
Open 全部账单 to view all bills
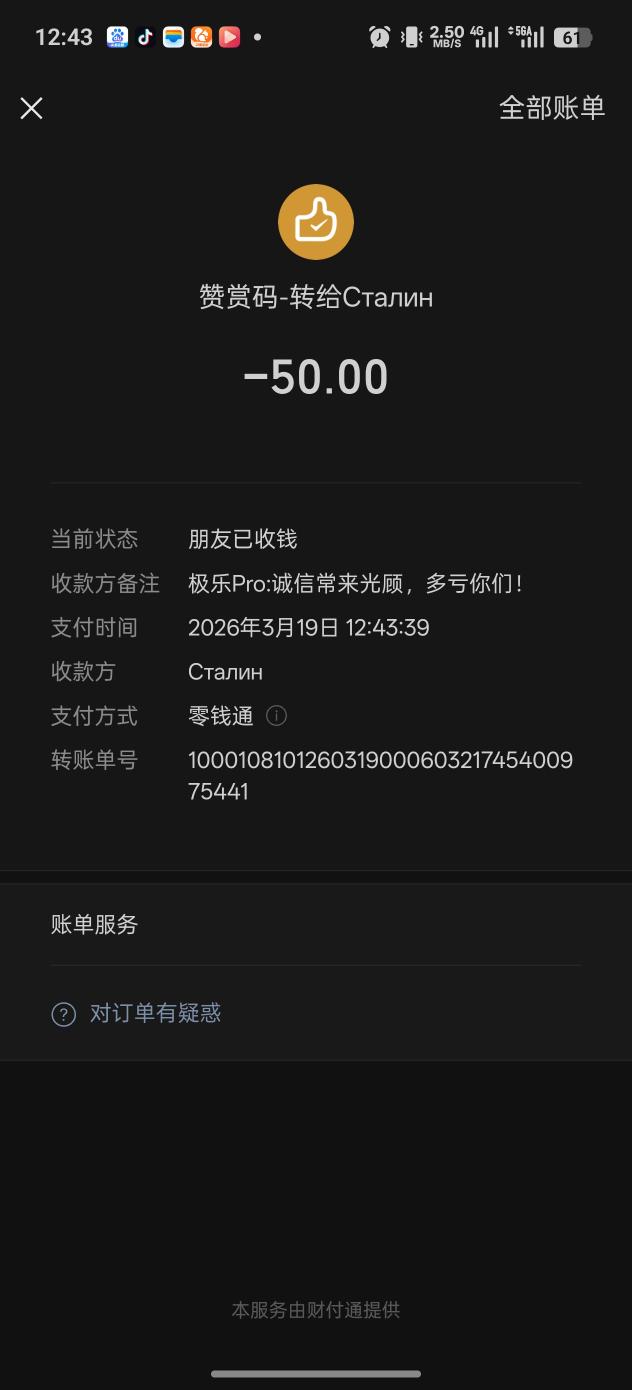click(x=552, y=108)
